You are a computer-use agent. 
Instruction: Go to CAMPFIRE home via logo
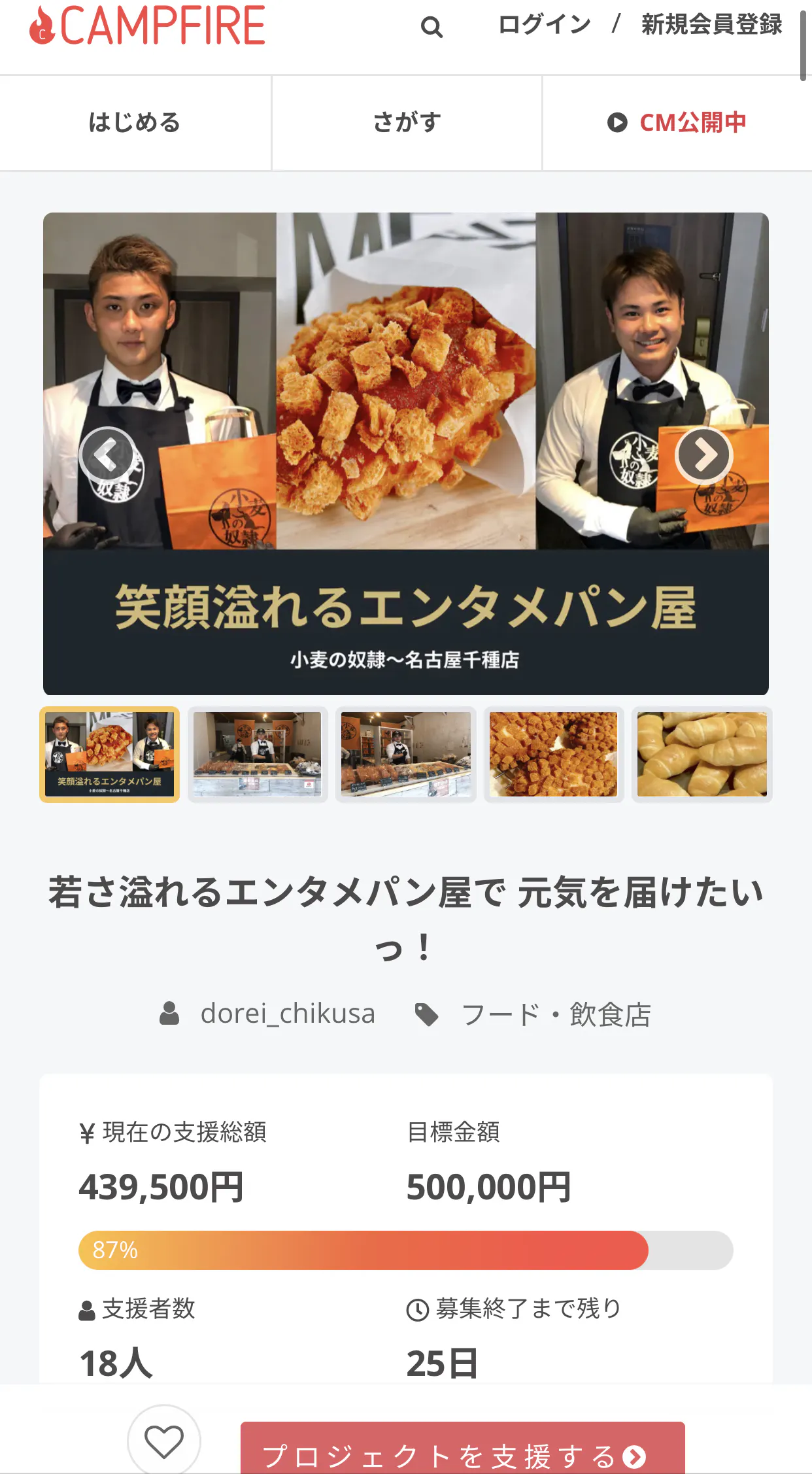[148, 26]
